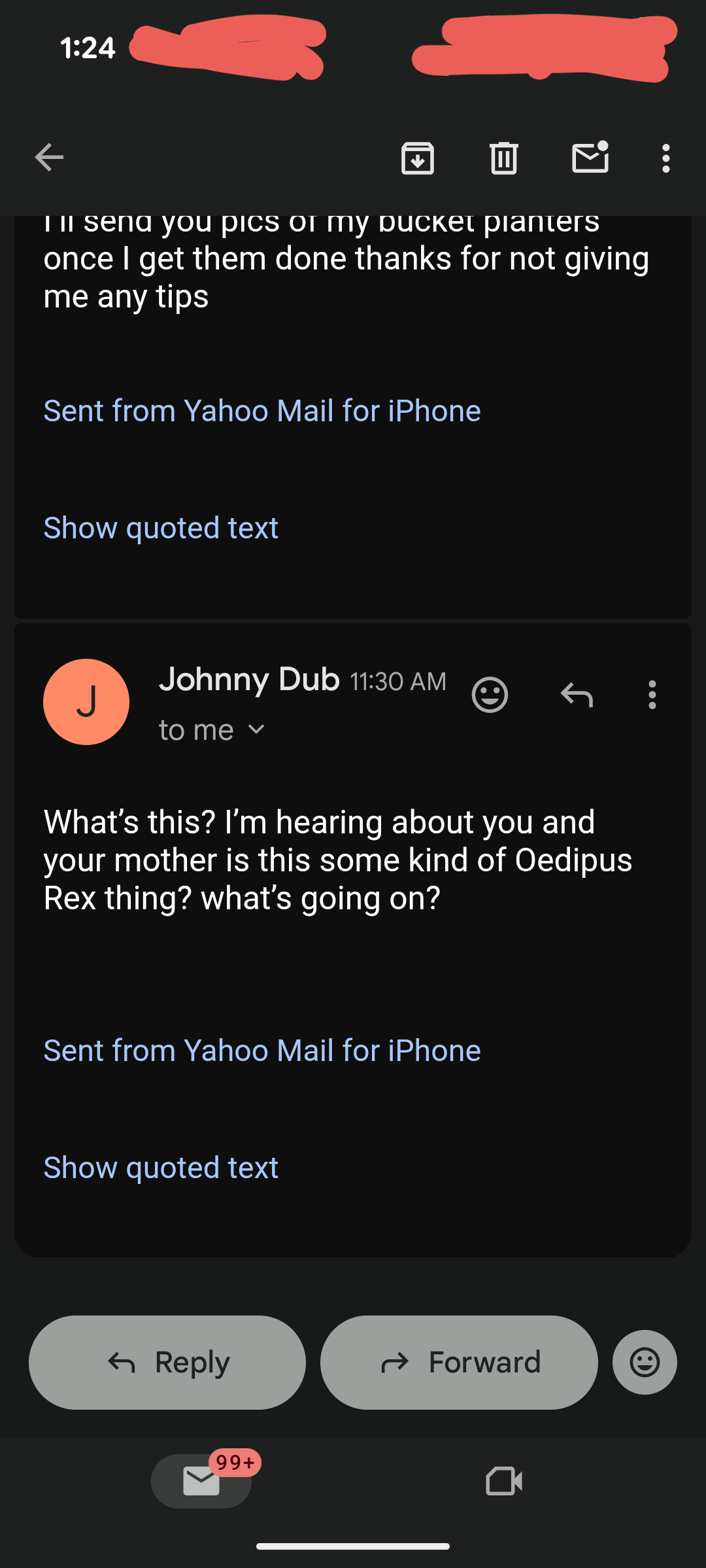Forward this email
The width and height of the screenshot is (706, 1568).
pyautogui.click(x=459, y=1363)
